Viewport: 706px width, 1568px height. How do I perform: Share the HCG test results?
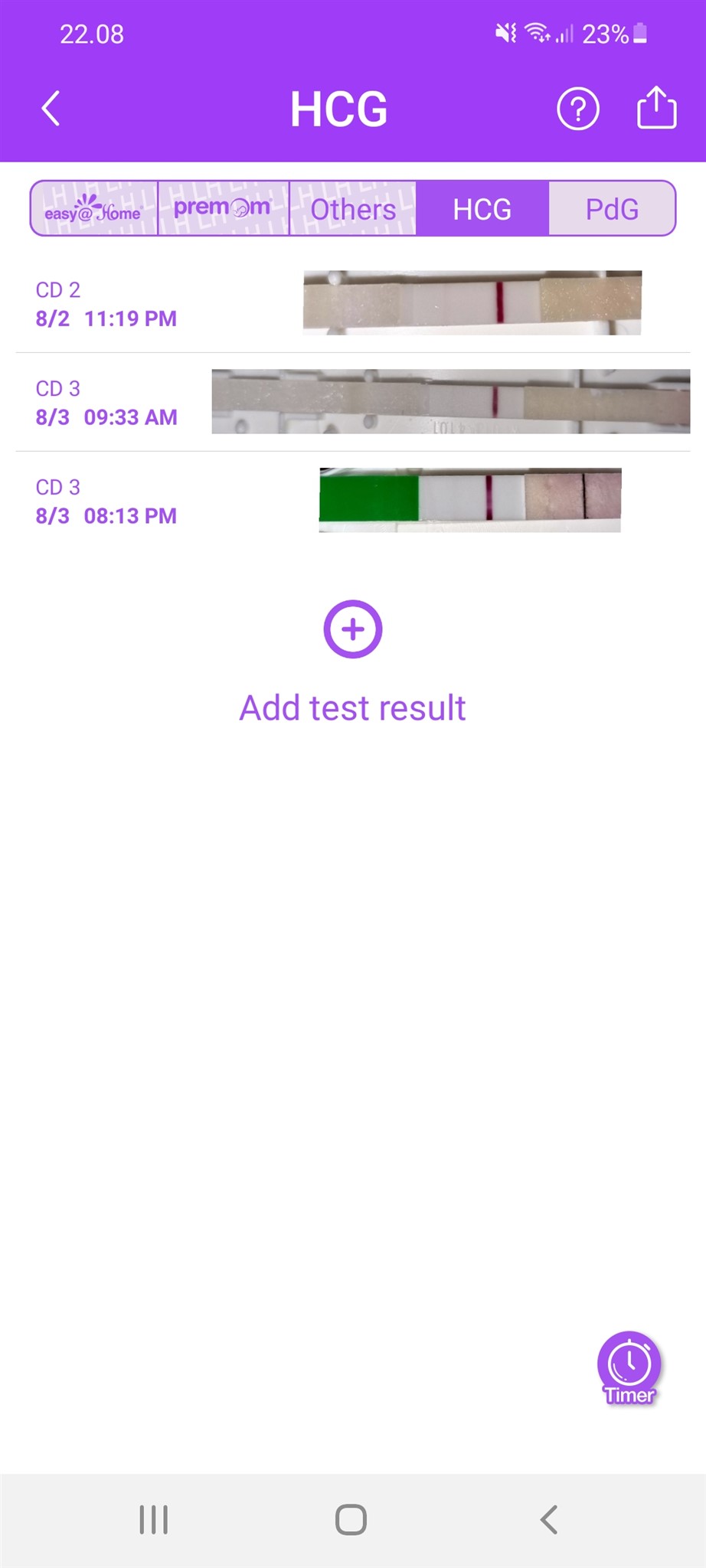tap(656, 108)
